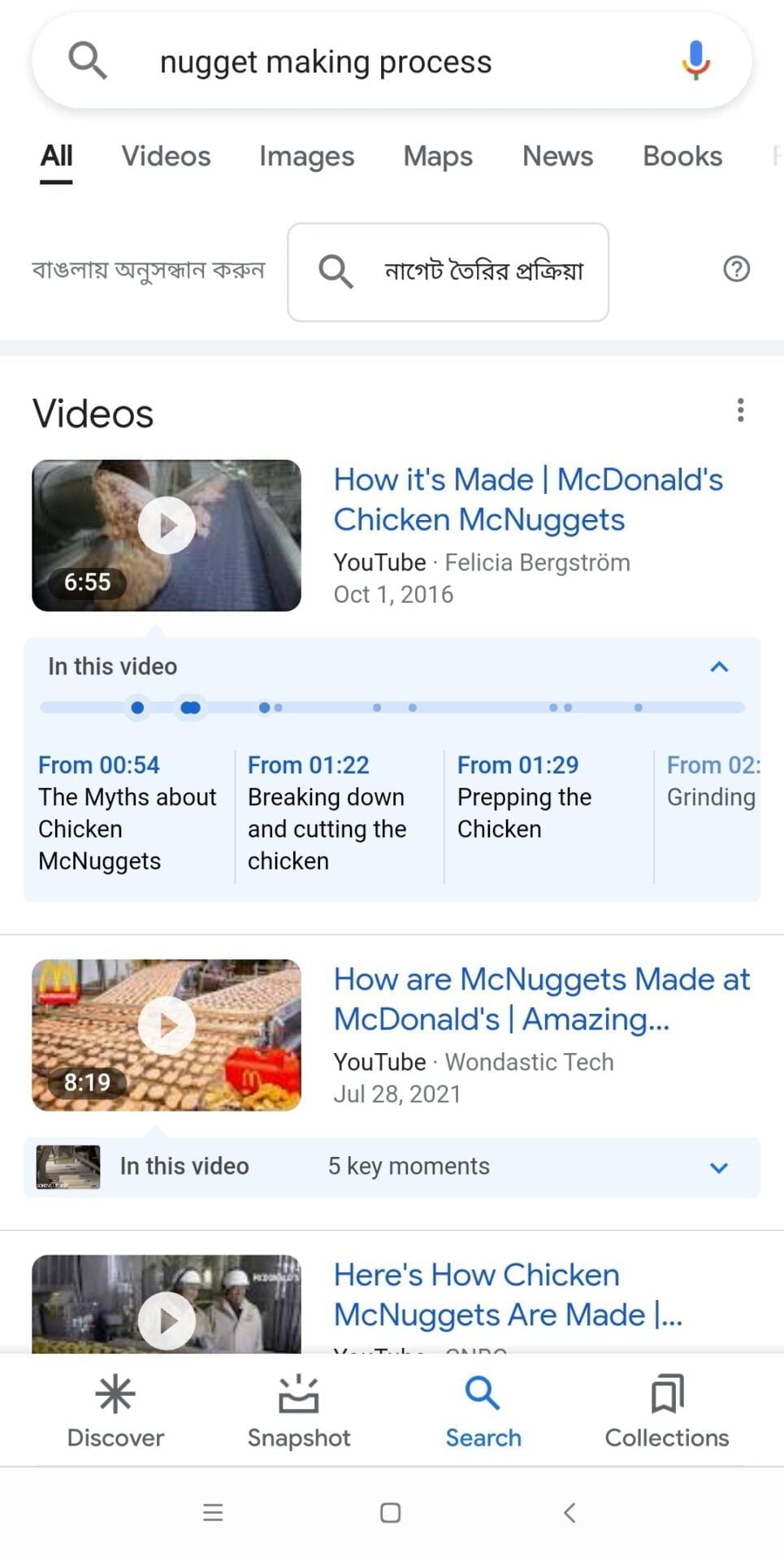Switch to the Books tab
Viewport: 784px width, 1560px height.
click(x=682, y=156)
